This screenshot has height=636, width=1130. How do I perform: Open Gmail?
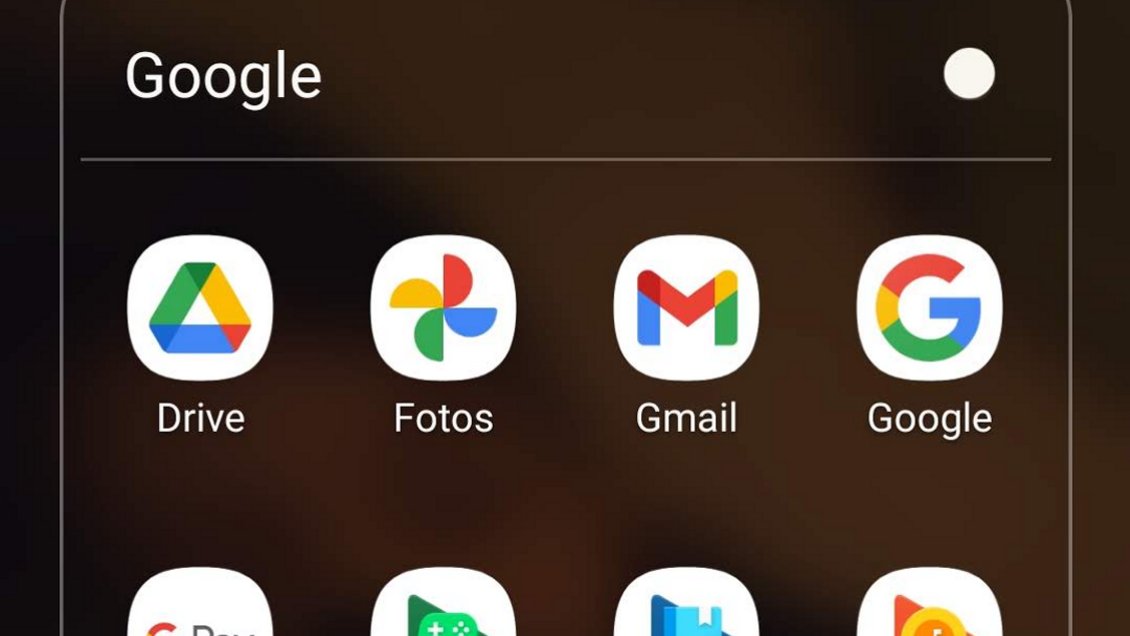tap(686, 308)
